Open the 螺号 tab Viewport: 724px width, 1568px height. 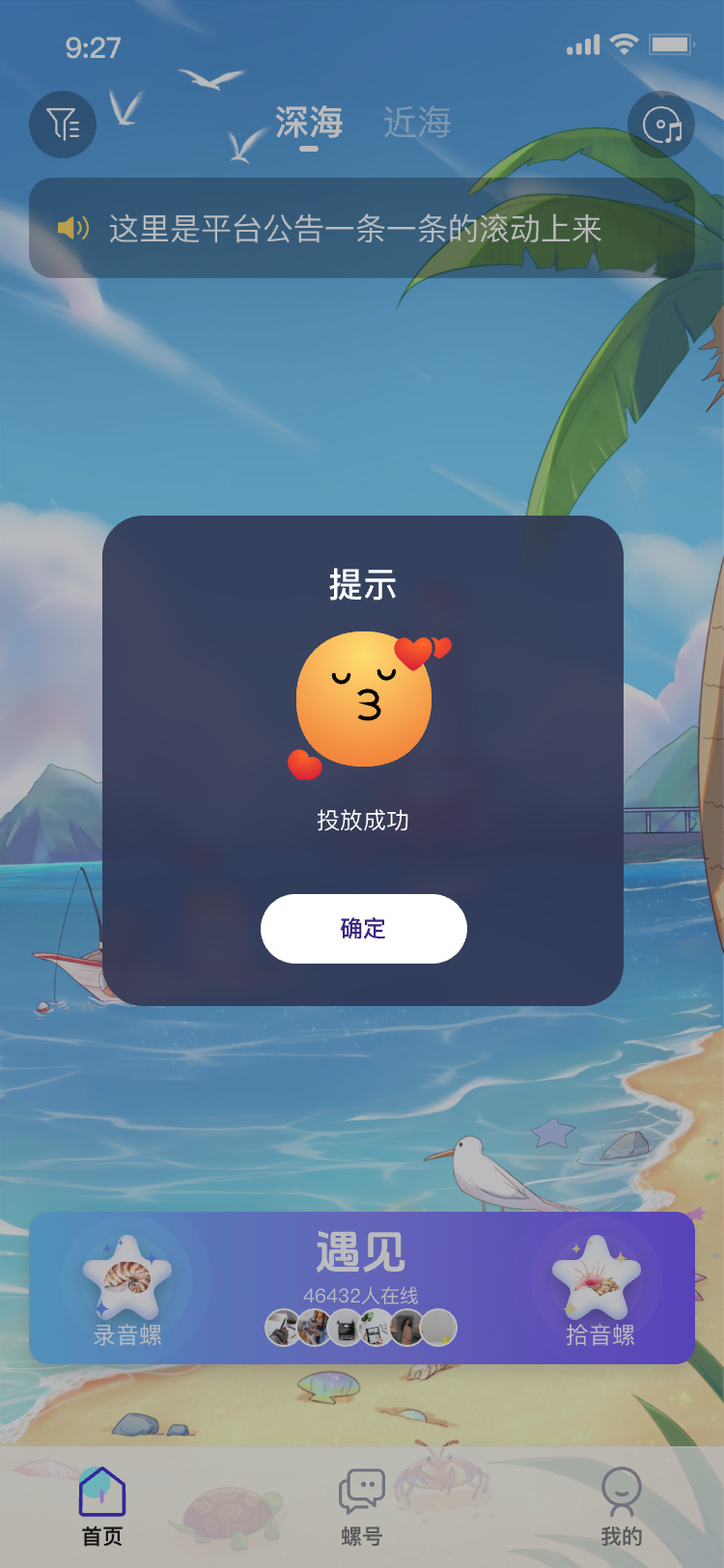(x=362, y=1506)
